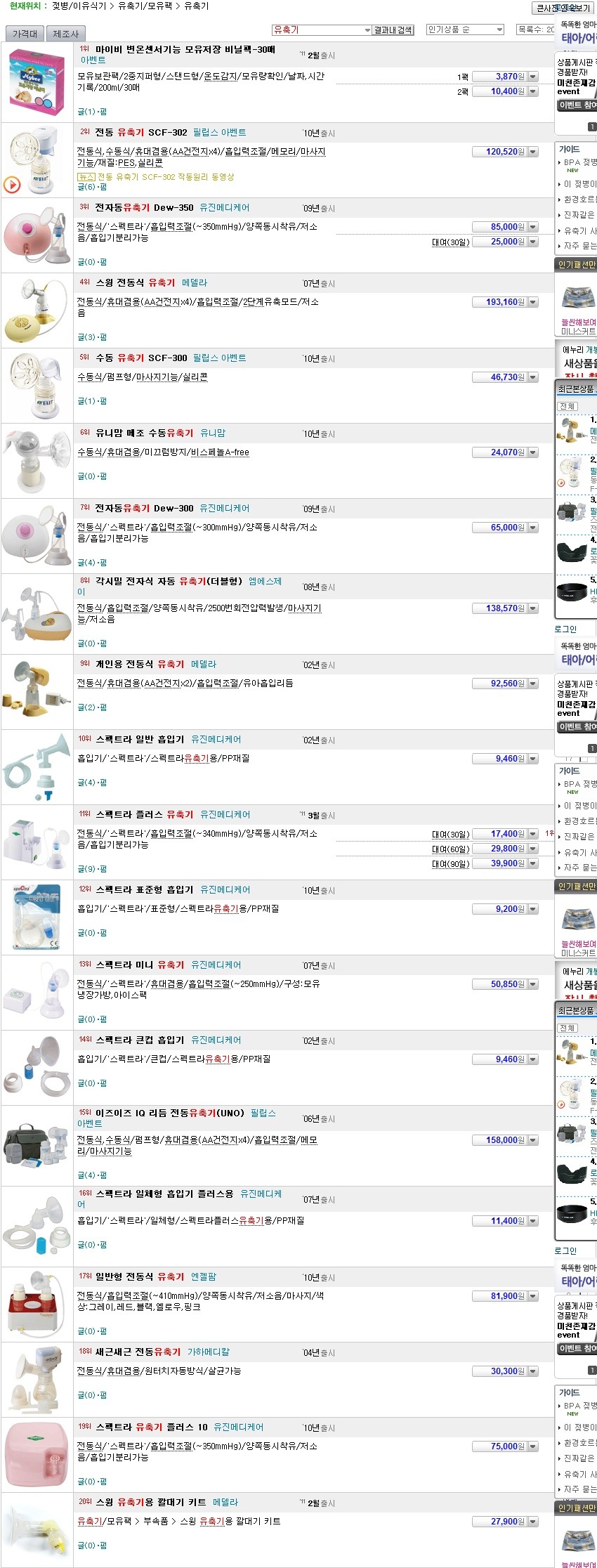Image resolution: width=597 pixels, height=1568 pixels.
Task: Open 메델라 brand link for 스윙 깔대기 키트
Action: pos(225,1503)
